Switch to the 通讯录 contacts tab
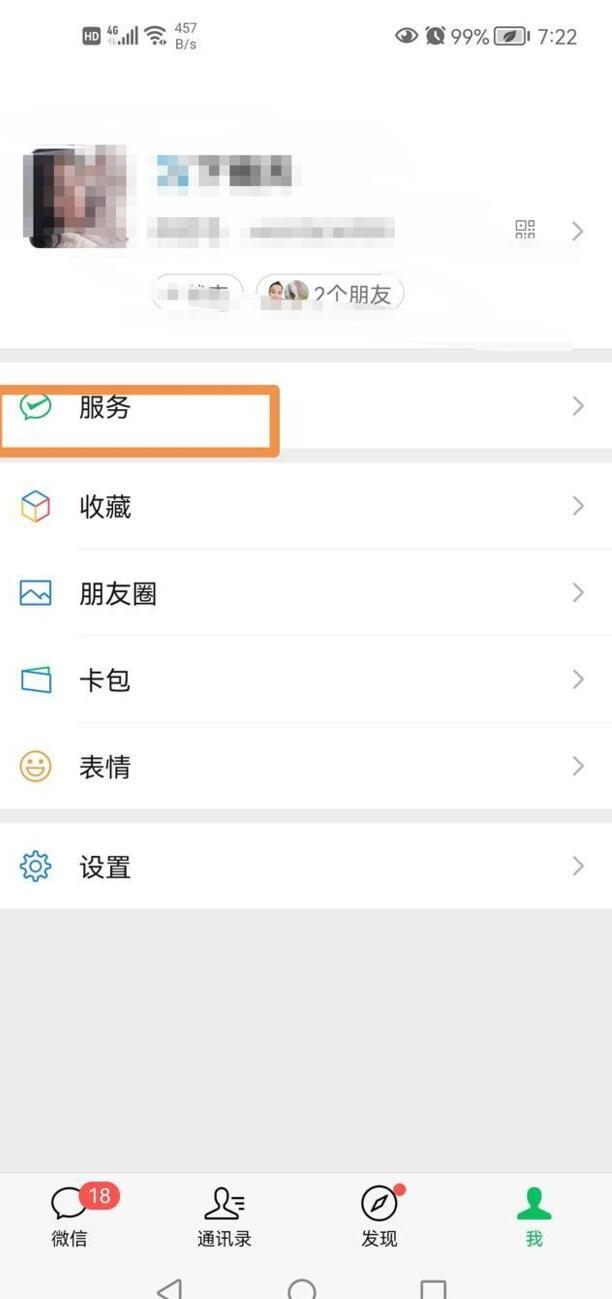Viewport: 612px width, 1299px height. click(x=224, y=1215)
